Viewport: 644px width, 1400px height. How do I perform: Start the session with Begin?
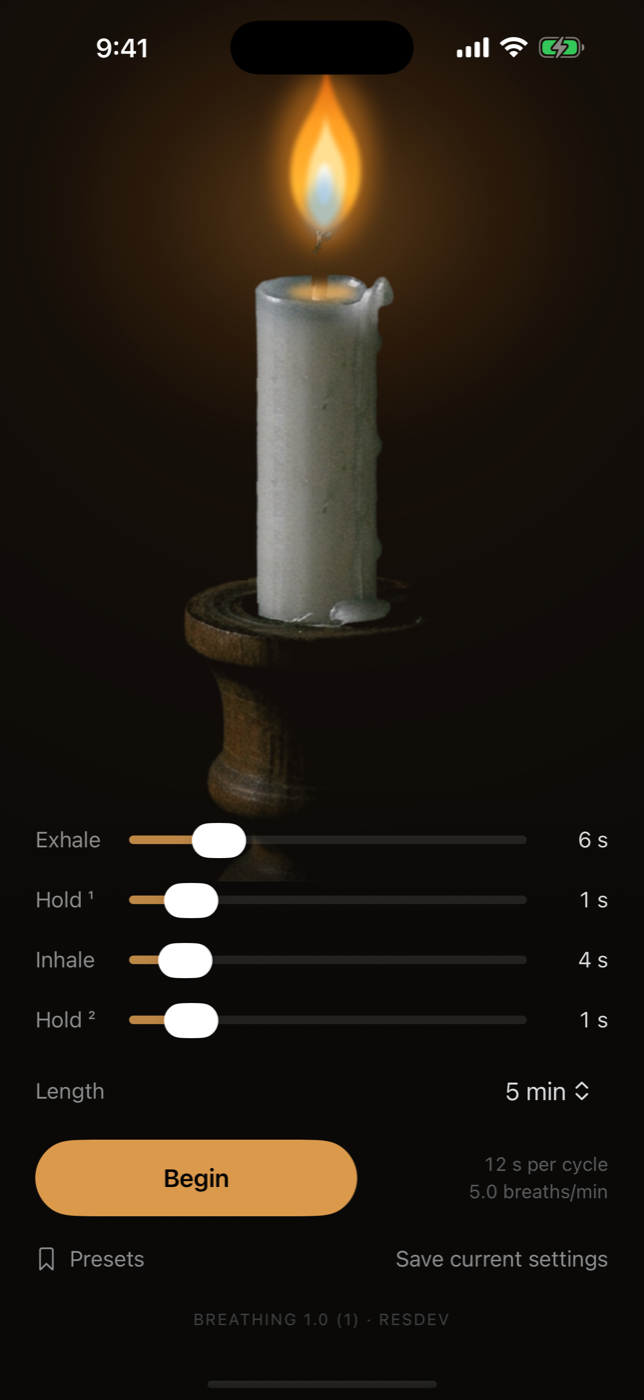point(196,1178)
